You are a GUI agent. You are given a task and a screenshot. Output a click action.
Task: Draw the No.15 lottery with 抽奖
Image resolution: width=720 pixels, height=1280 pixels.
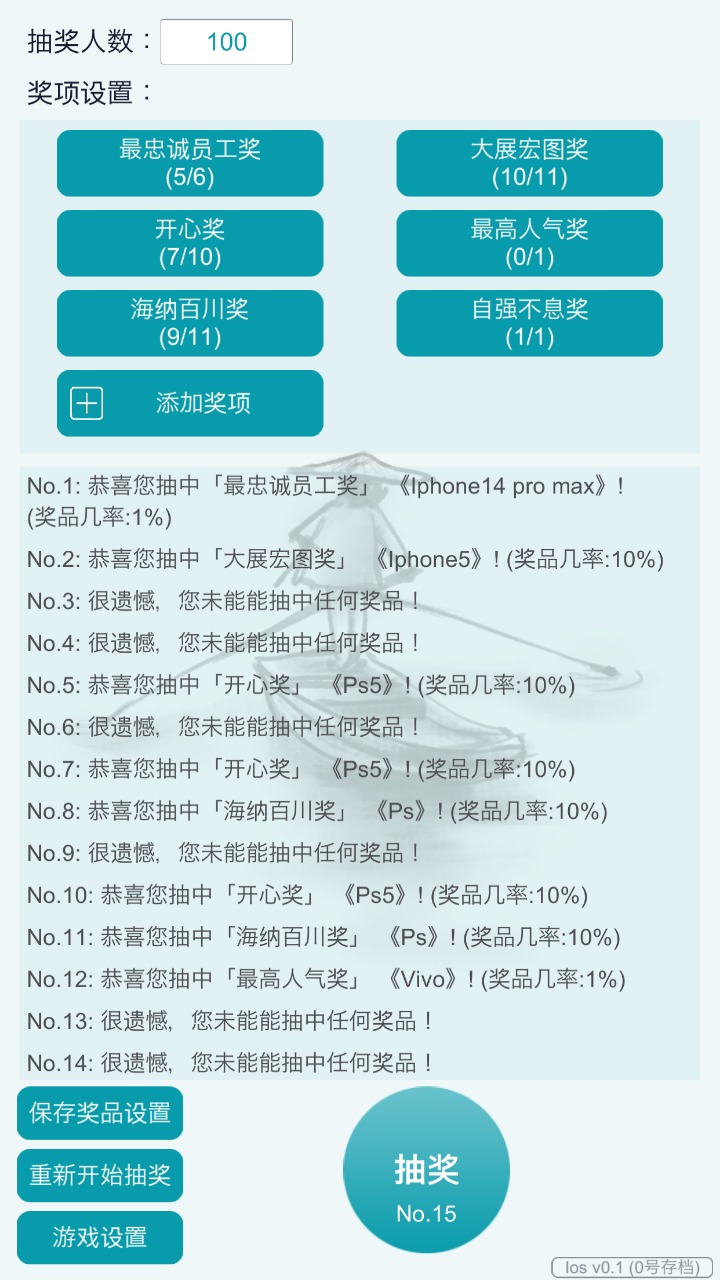(426, 1170)
